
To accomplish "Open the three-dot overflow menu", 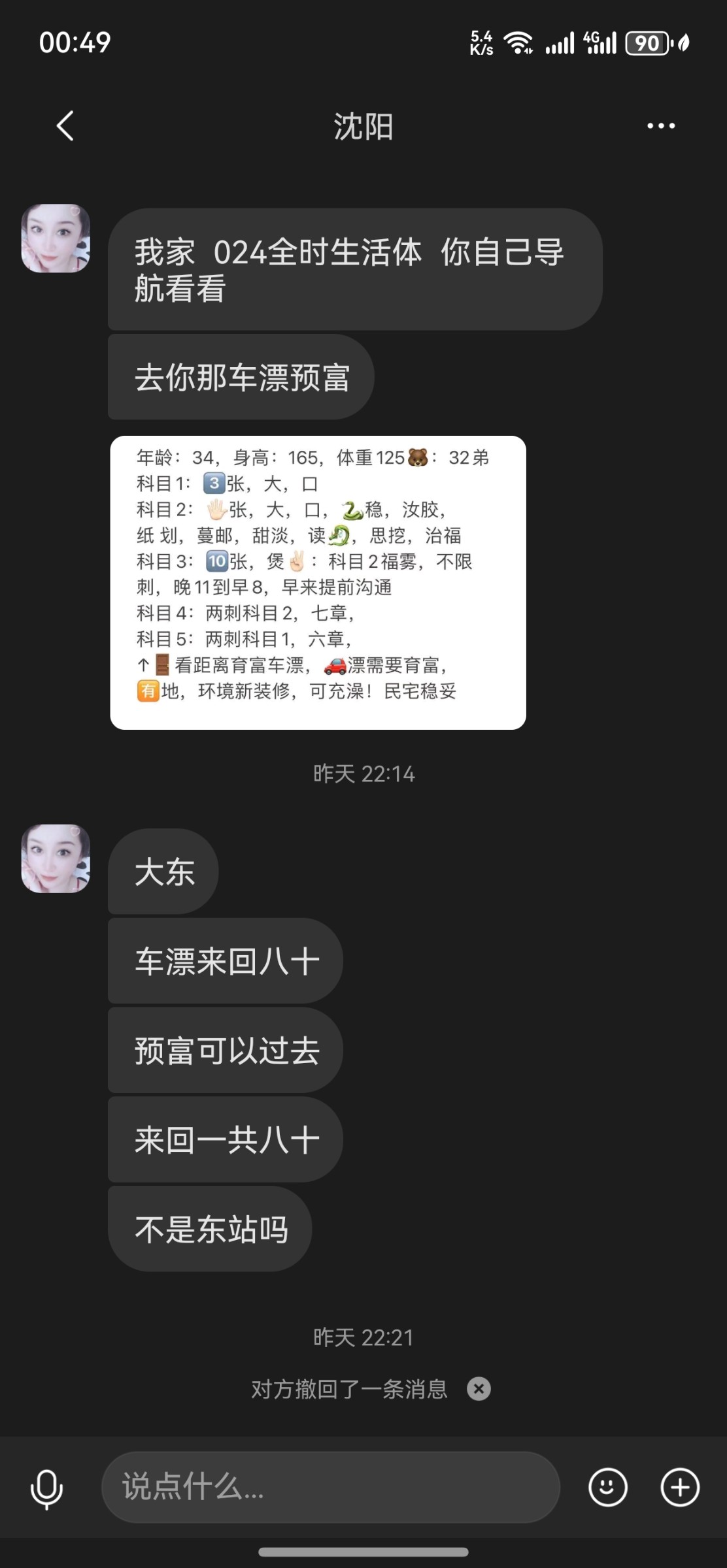I will (661, 125).
